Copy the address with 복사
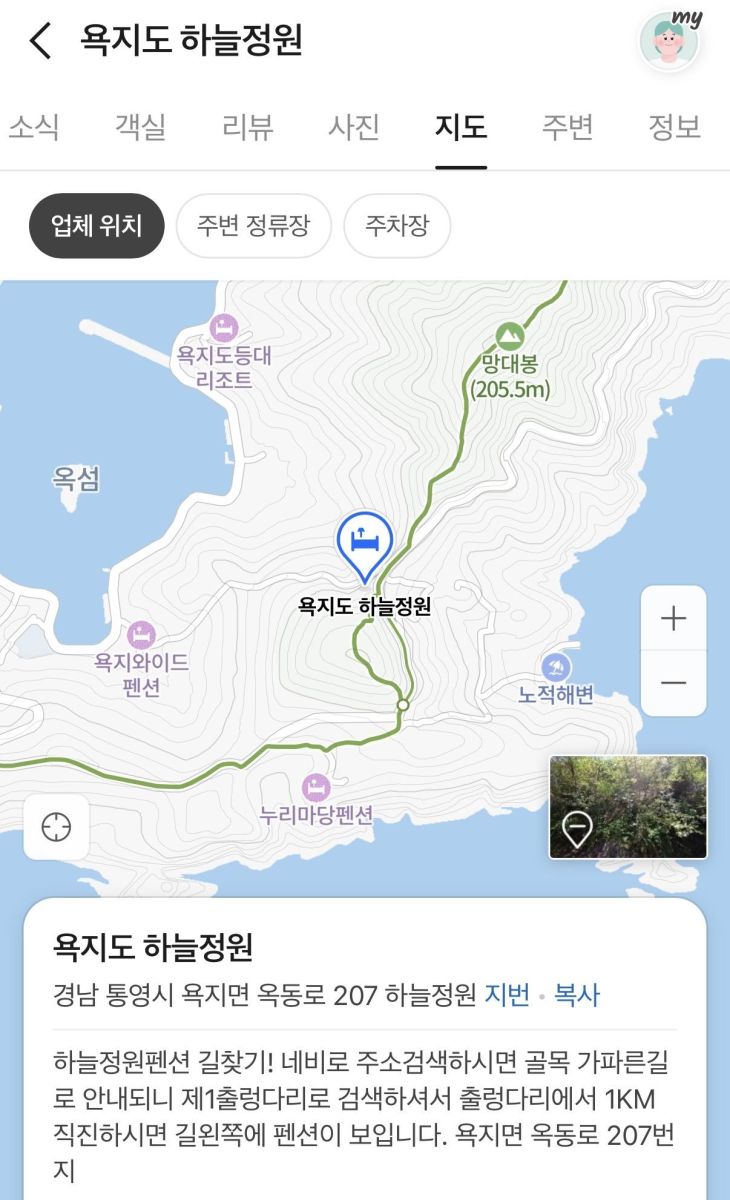The width and height of the screenshot is (730, 1200). [577, 996]
